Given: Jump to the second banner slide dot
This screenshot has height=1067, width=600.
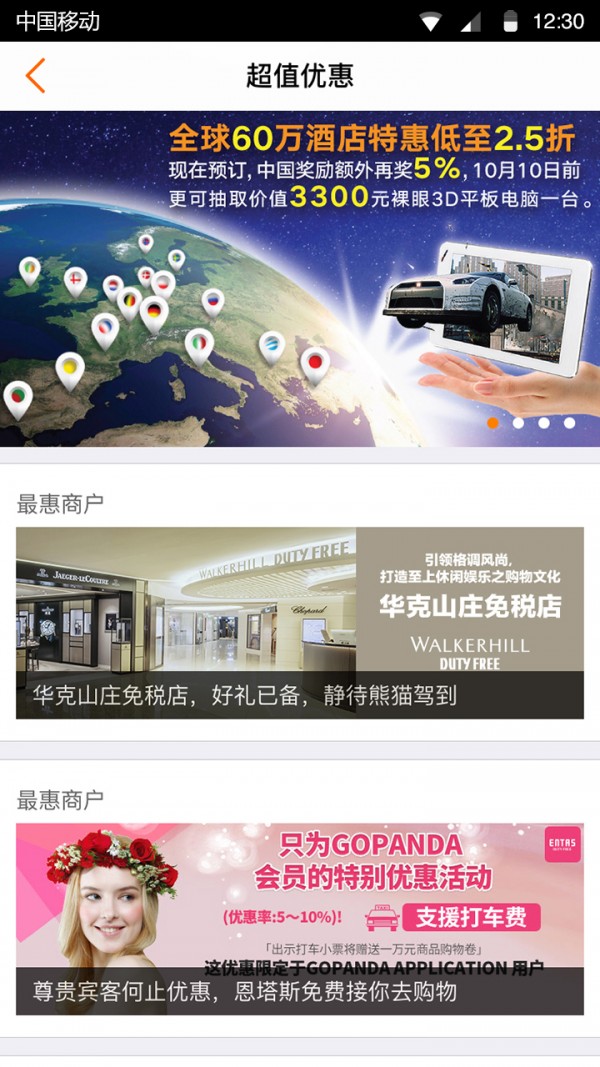Looking at the screenshot, I should [518, 423].
